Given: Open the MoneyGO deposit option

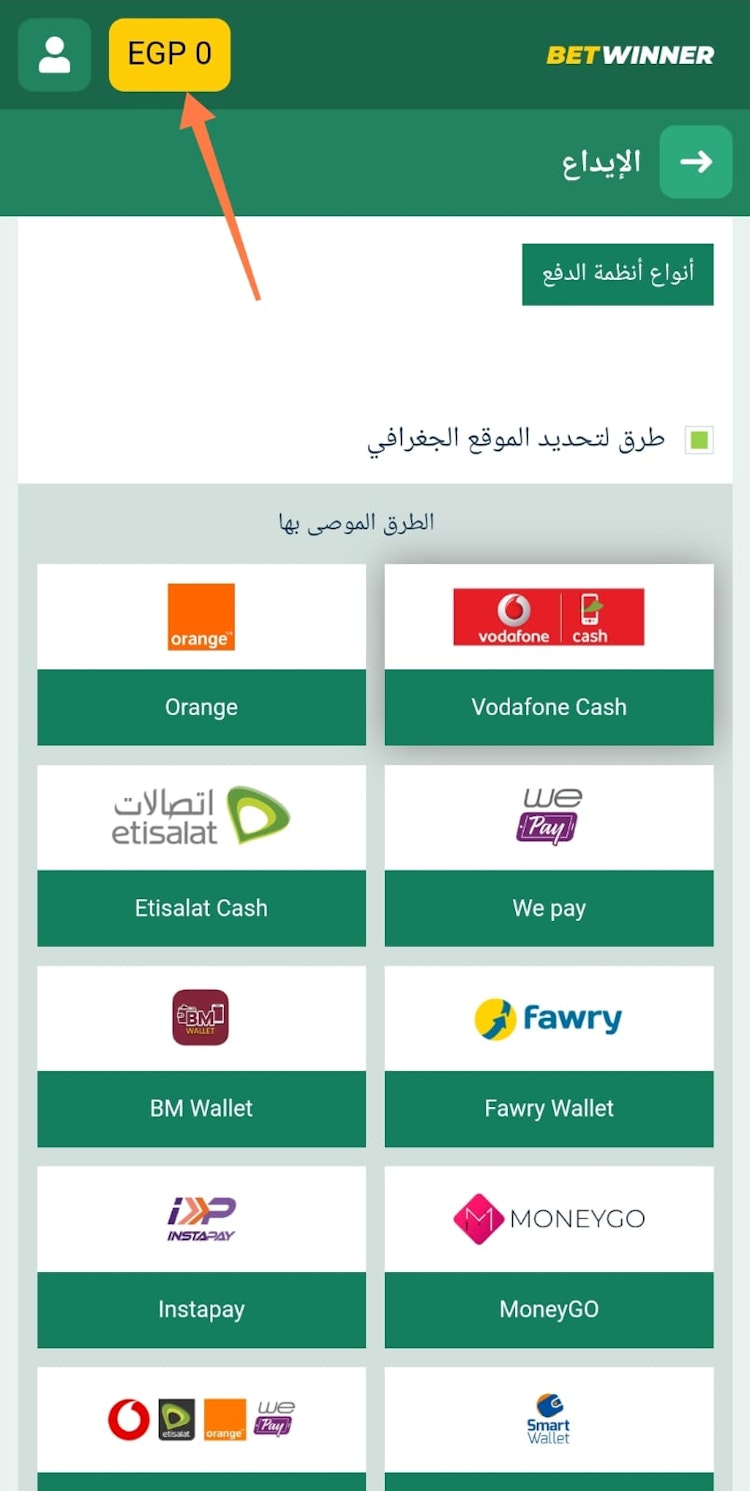Looking at the screenshot, I should [548, 1257].
